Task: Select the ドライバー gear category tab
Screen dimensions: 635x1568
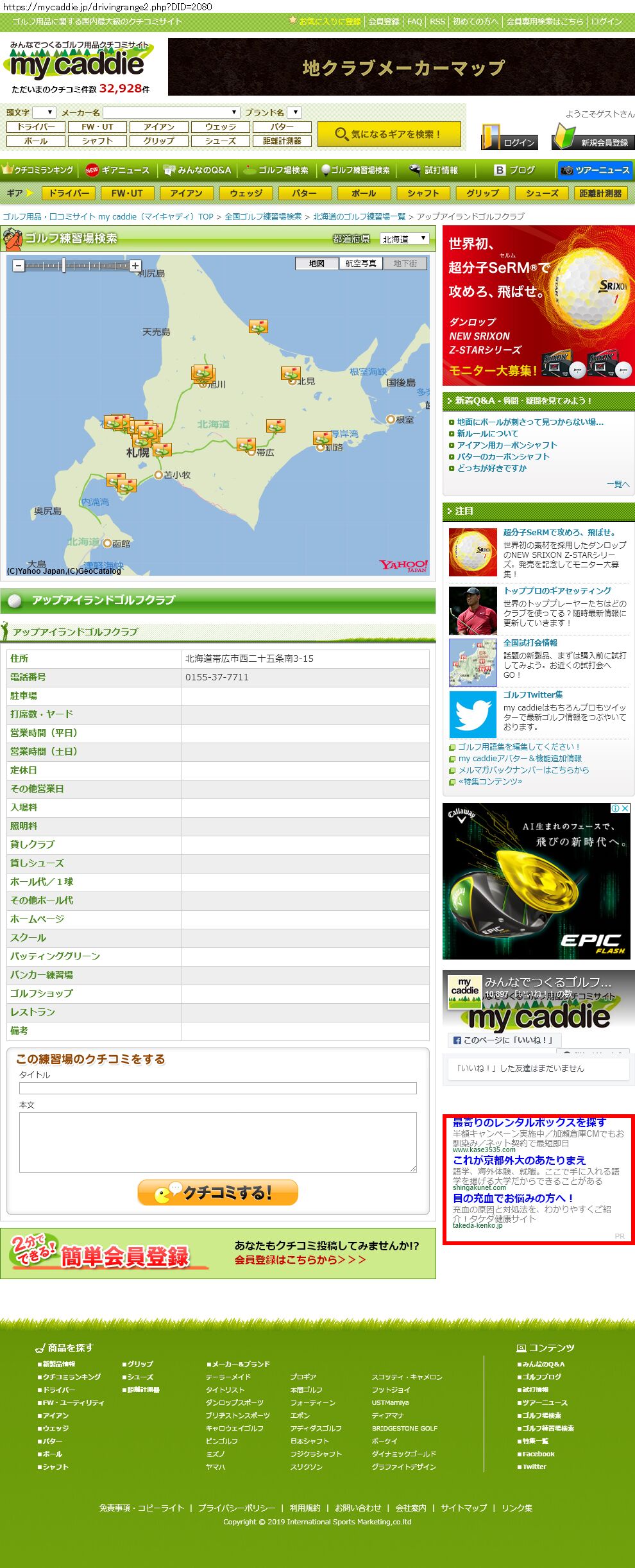Action: (69, 193)
